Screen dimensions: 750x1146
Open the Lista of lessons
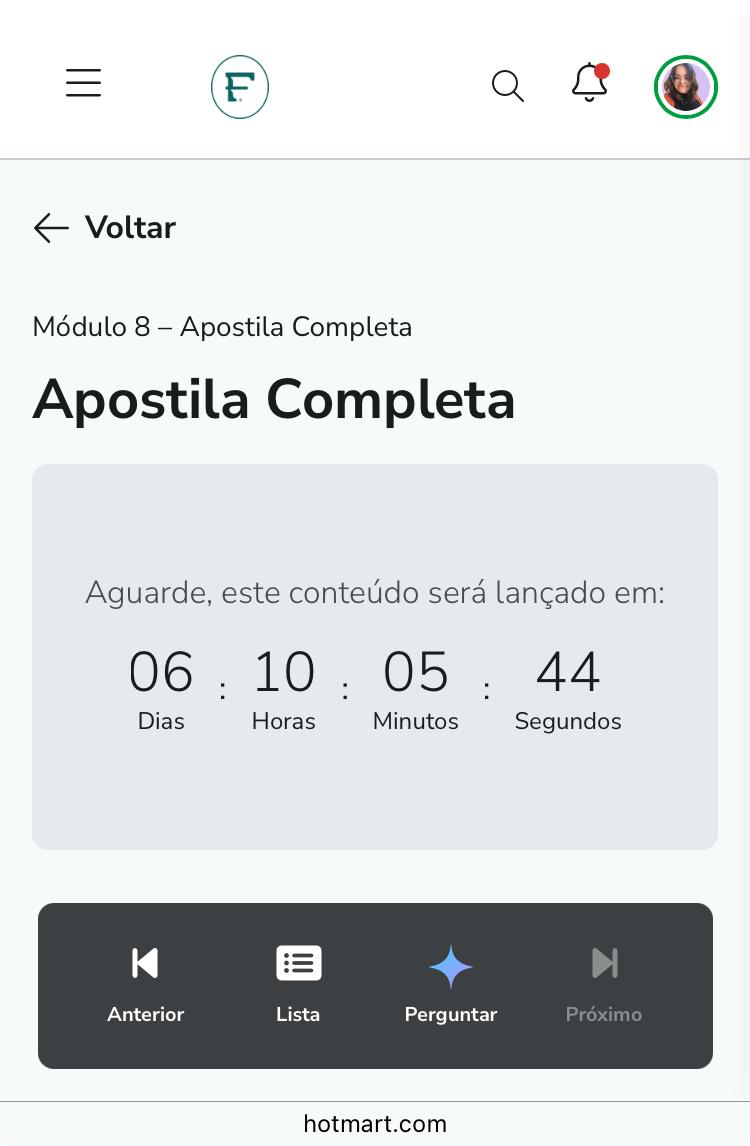pos(298,985)
